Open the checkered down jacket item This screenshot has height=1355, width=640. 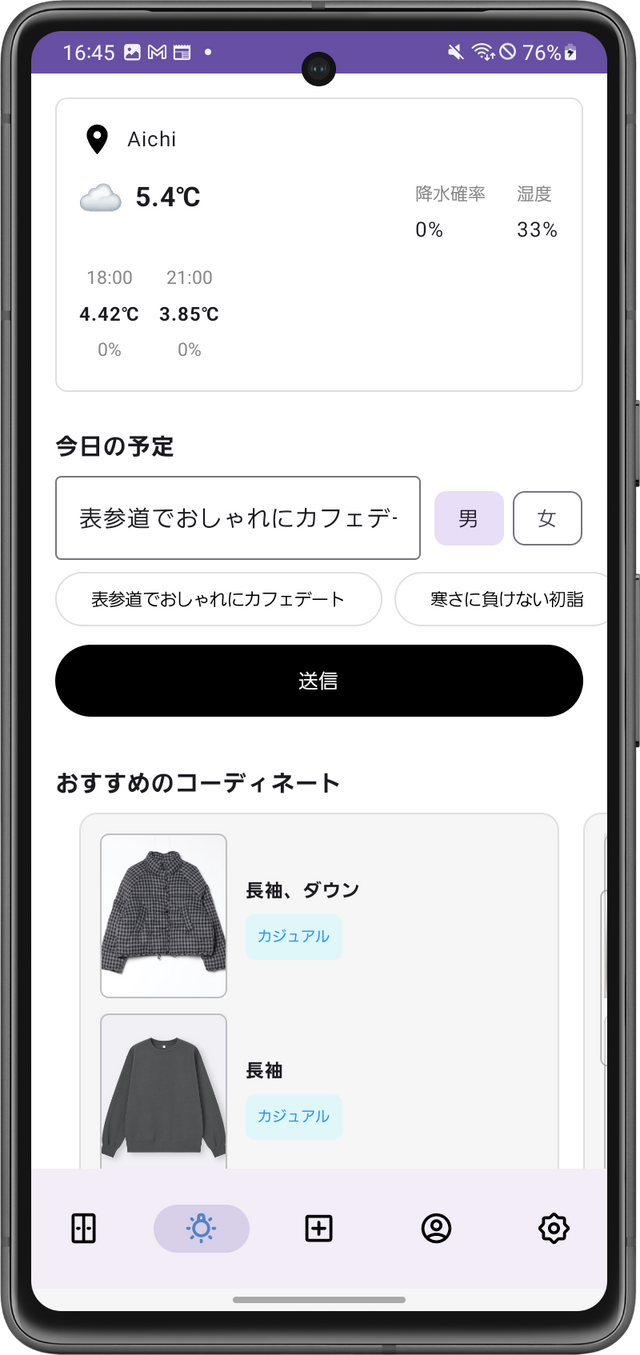pyautogui.click(x=164, y=915)
